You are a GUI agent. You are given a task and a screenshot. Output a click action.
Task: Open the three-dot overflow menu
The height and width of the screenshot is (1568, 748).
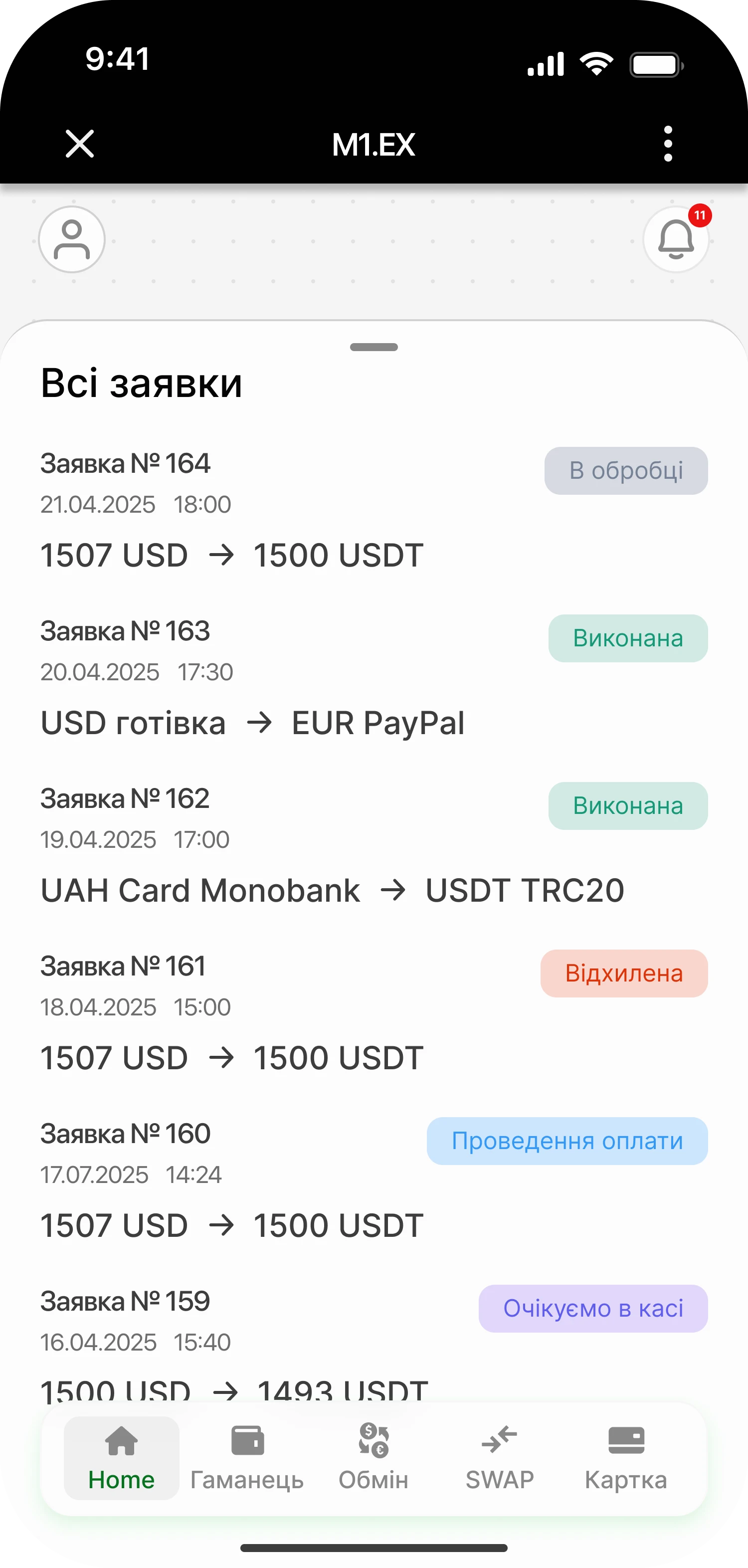[x=668, y=144]
